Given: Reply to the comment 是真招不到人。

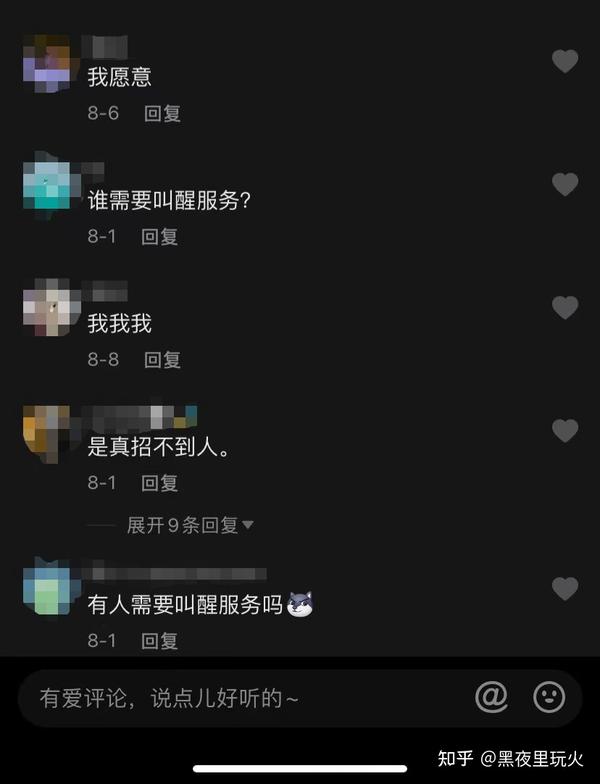Looking at the screenshot, I should [160, 482].
